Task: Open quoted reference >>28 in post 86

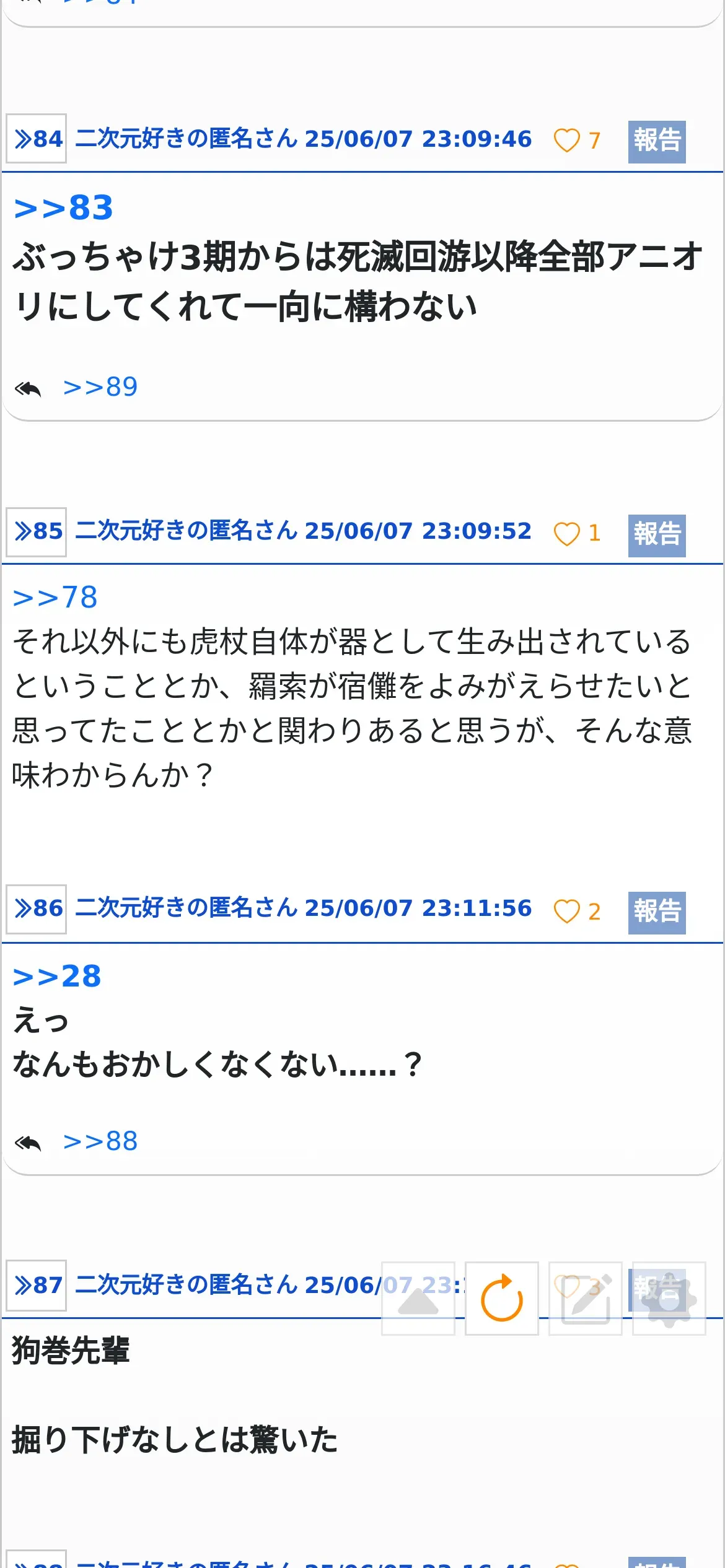Action: [57, 977]
